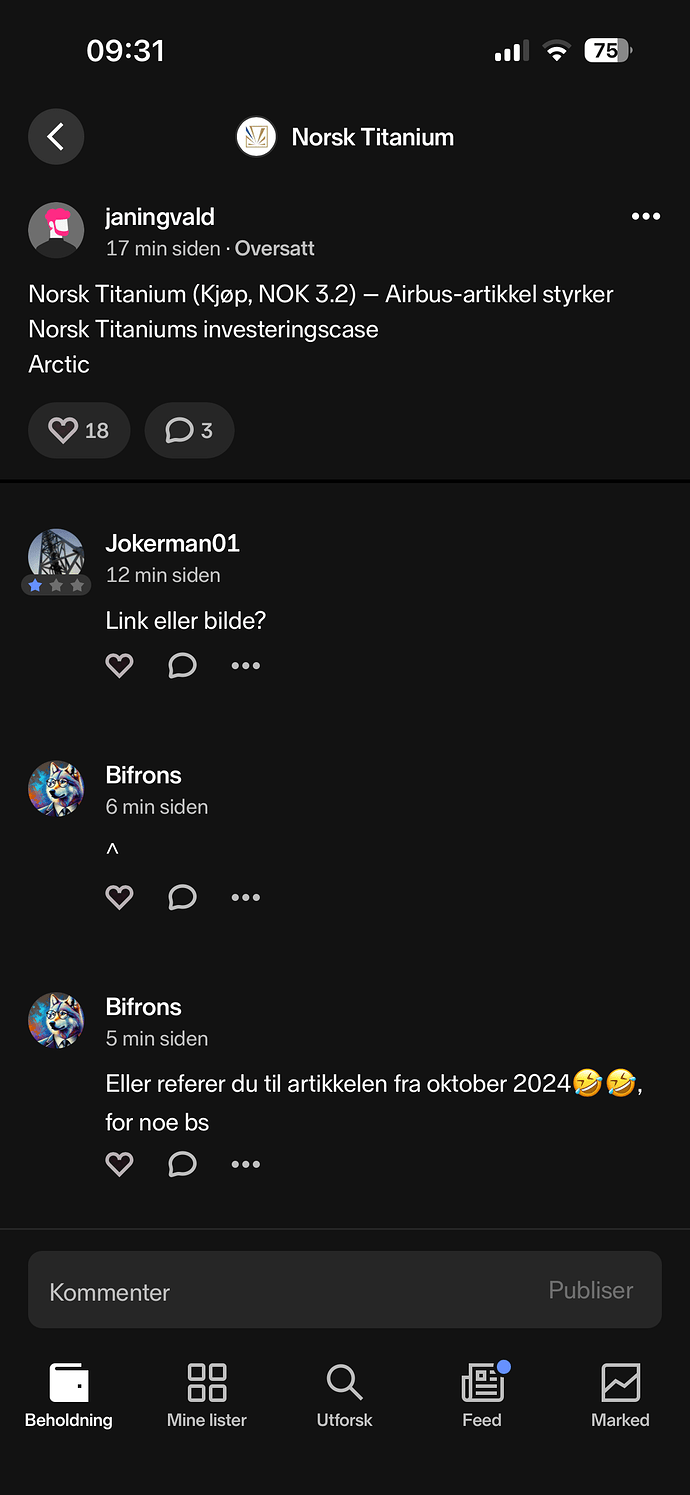Like Bifrons' "^" comment
Image resolution: width=690 pixels, height=1495 pixels.
119,898
